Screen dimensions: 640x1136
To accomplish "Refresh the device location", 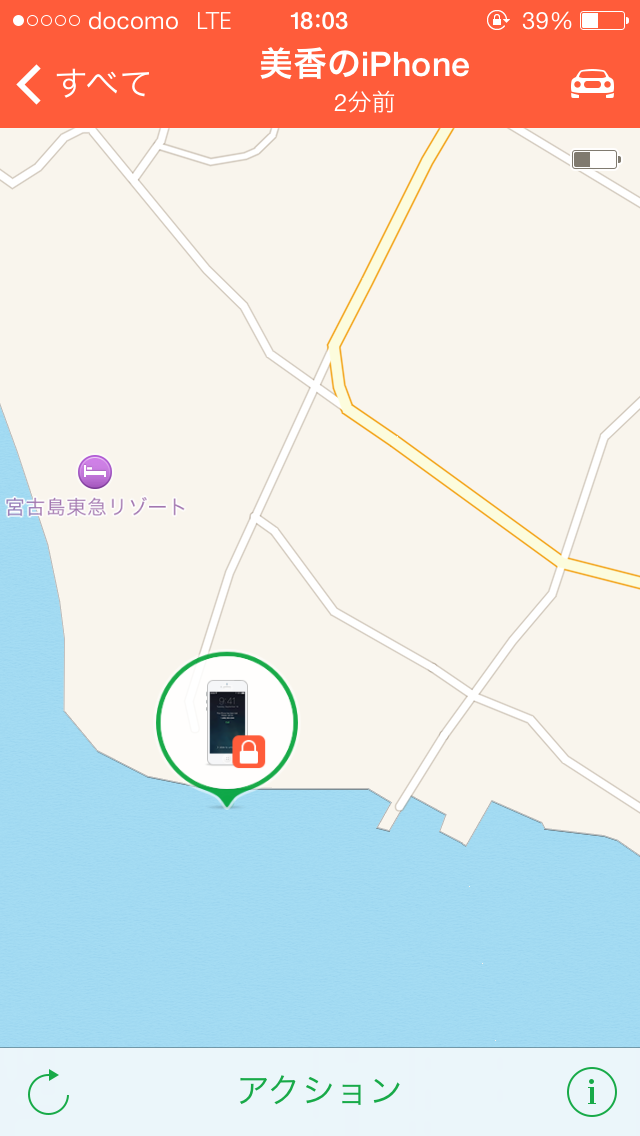I will pyautogui.click(x=49, y=1091).
